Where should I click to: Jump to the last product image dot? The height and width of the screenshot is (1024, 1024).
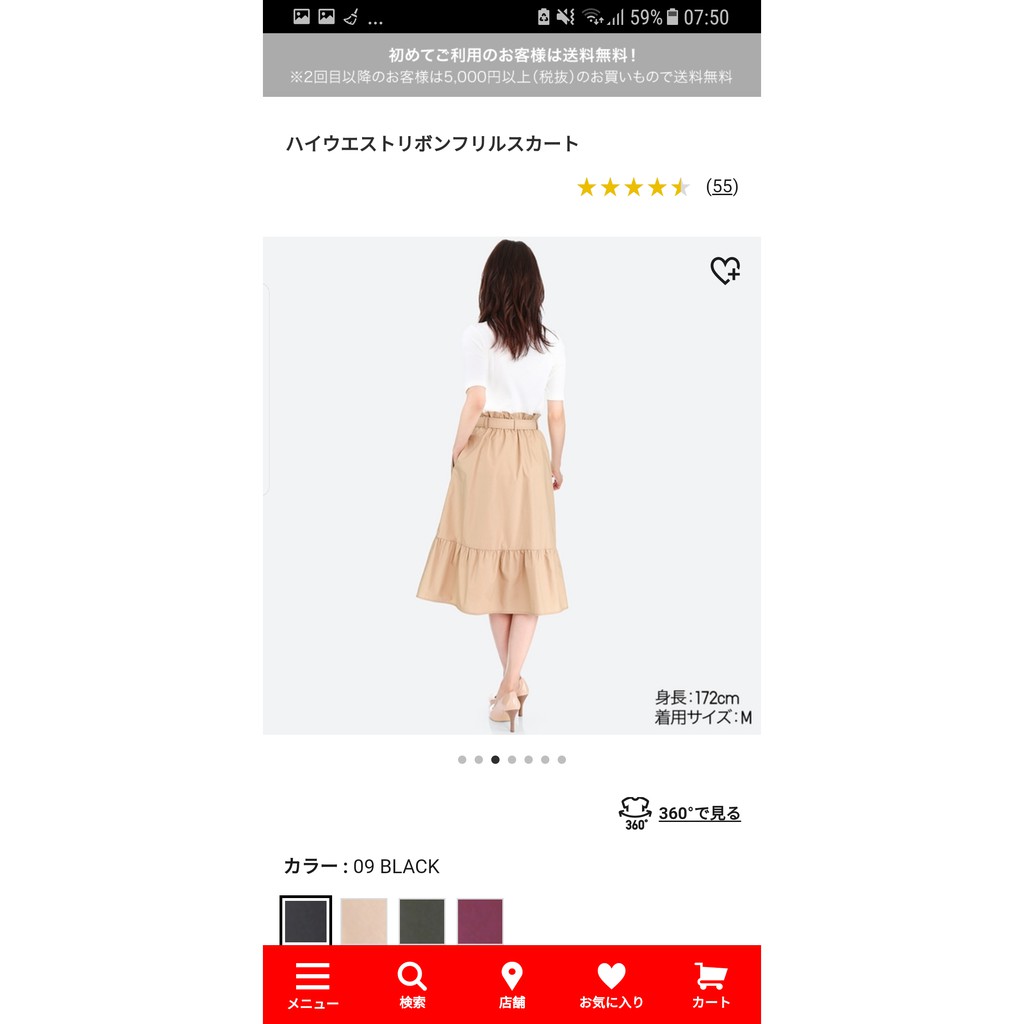click(x=562, y=760)
